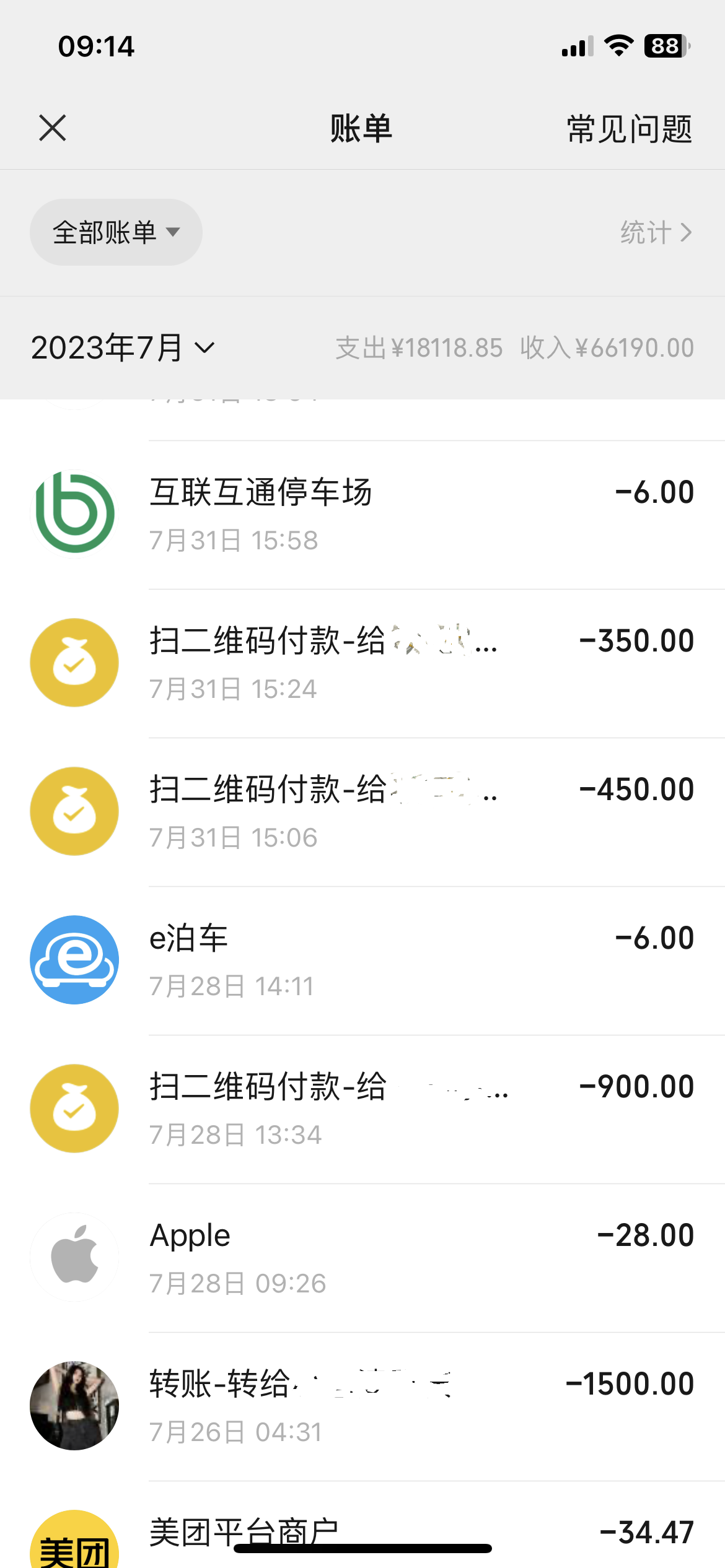View the -900.00 QR code payment
The image size is (725, 1568).
pos(421,1109)
